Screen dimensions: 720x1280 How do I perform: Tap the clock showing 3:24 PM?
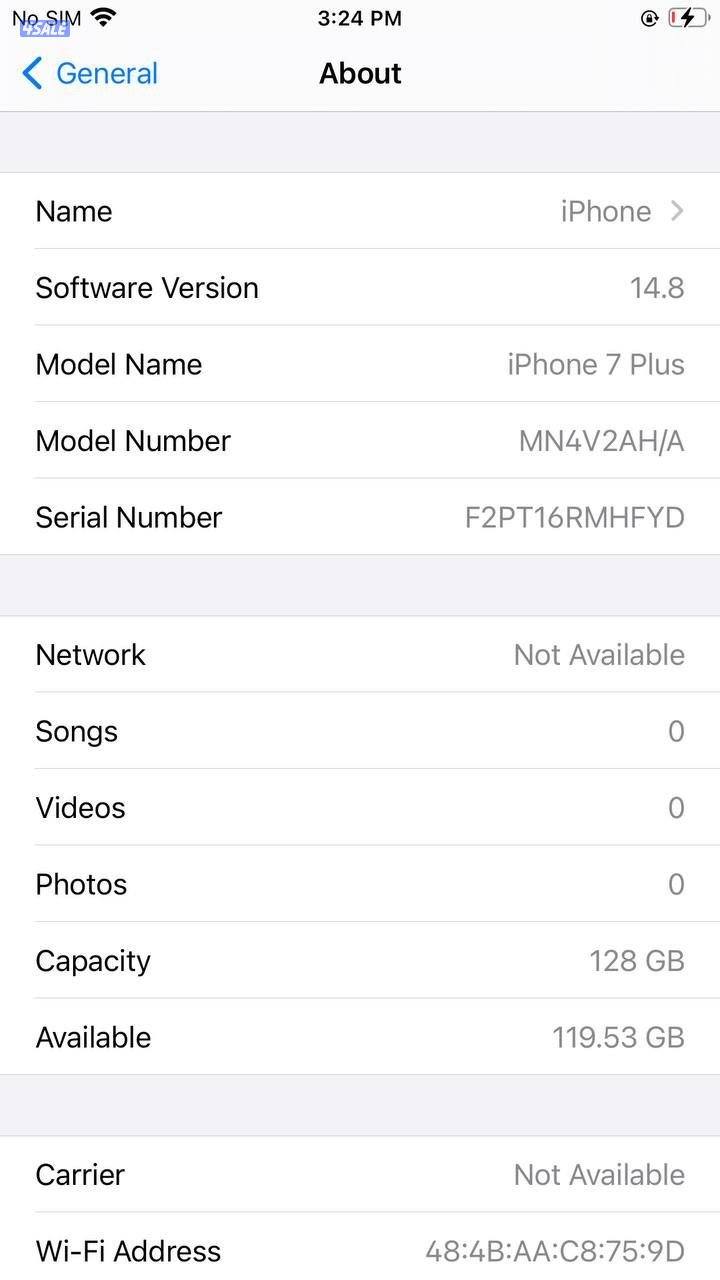(360, 17)
